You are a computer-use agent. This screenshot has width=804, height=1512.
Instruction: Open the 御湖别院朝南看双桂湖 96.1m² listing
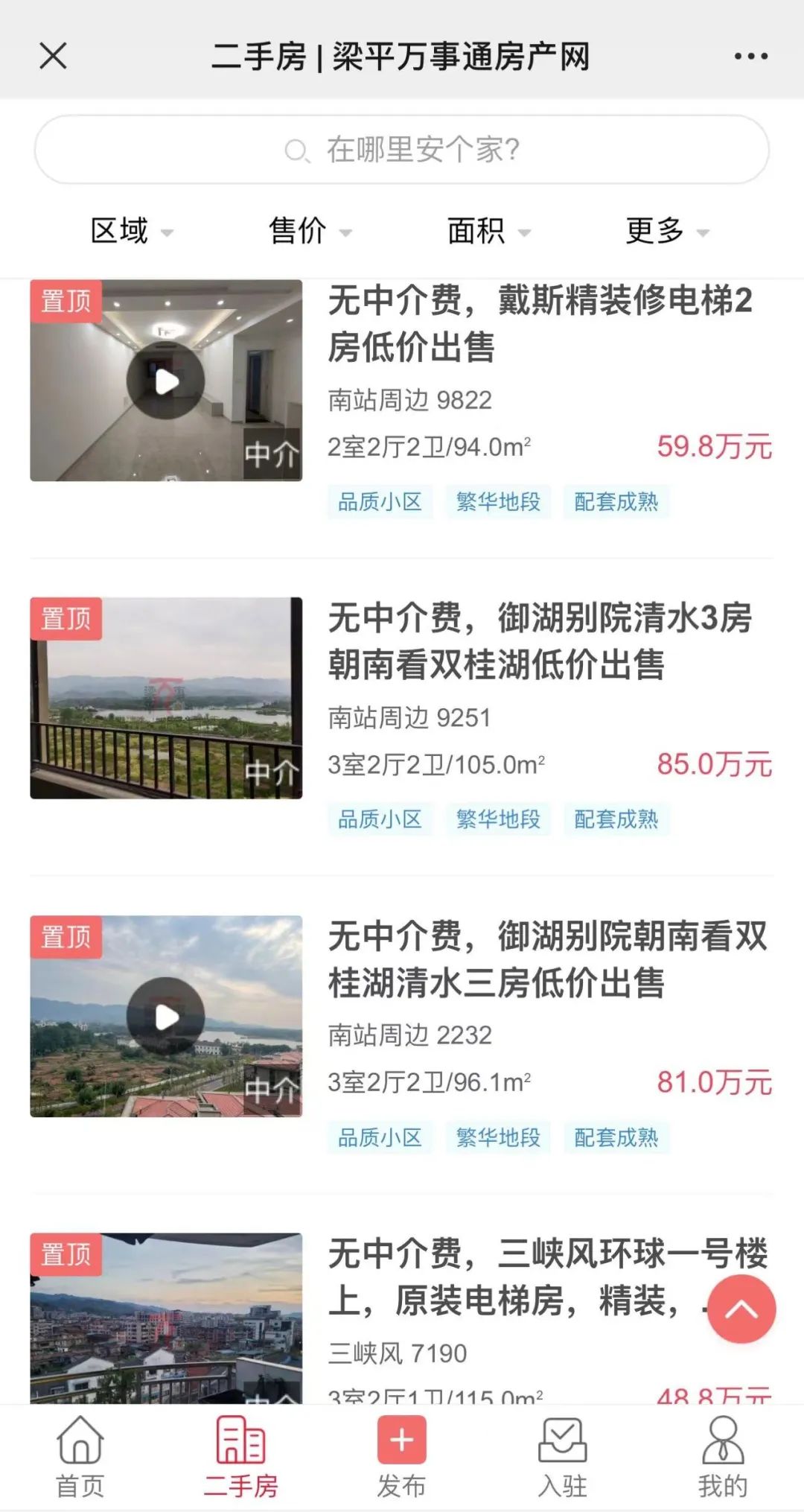tap(402, 1035)
